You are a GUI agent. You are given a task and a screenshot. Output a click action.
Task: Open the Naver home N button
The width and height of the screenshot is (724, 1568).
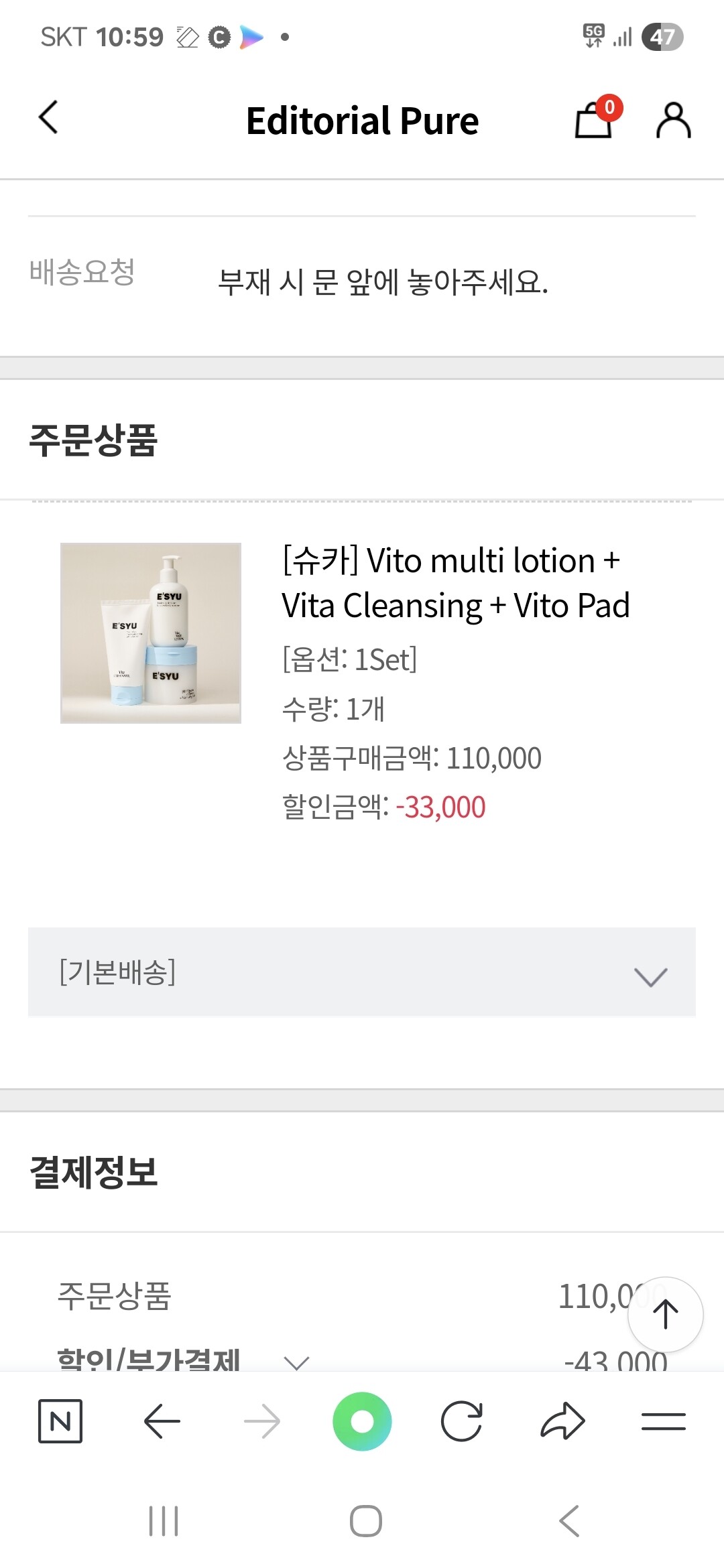(x=60, y=1421)
